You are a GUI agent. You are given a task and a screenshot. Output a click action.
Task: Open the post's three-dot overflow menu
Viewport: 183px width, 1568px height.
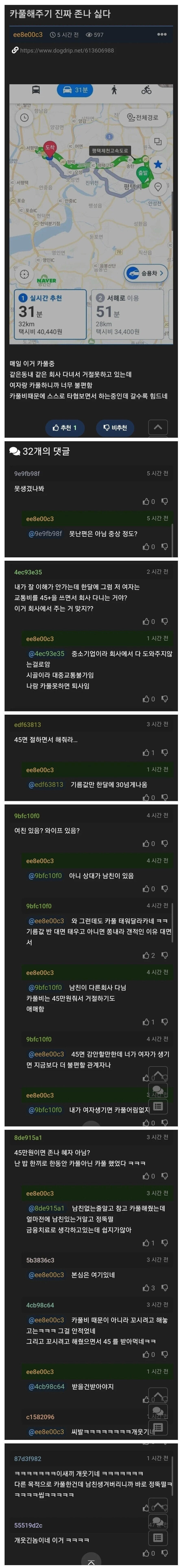point(162,35)
